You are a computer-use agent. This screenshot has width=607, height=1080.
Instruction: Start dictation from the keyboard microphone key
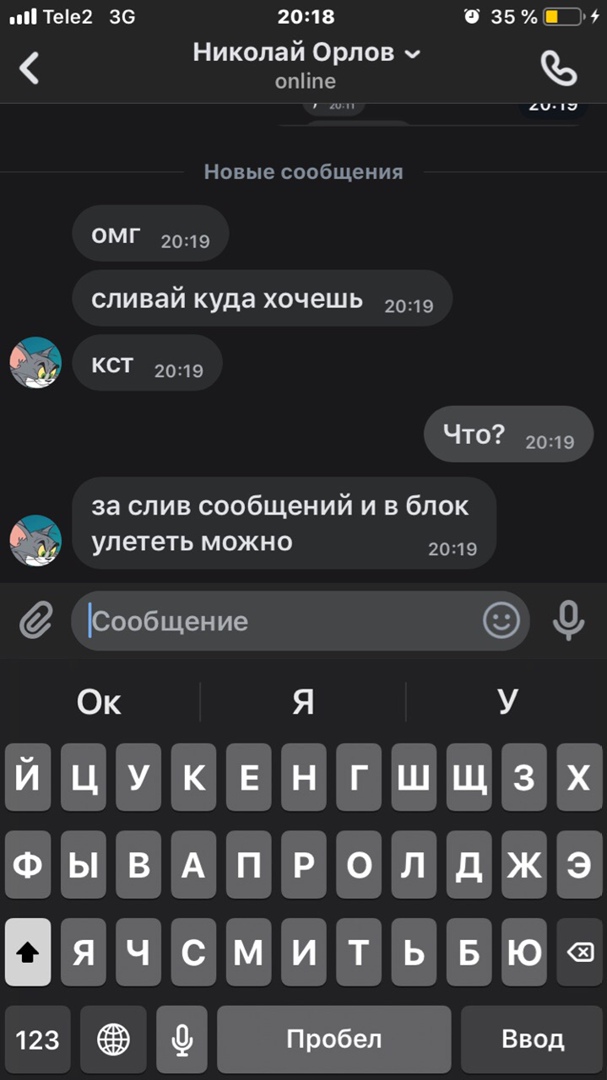(x=182, y=1040)
